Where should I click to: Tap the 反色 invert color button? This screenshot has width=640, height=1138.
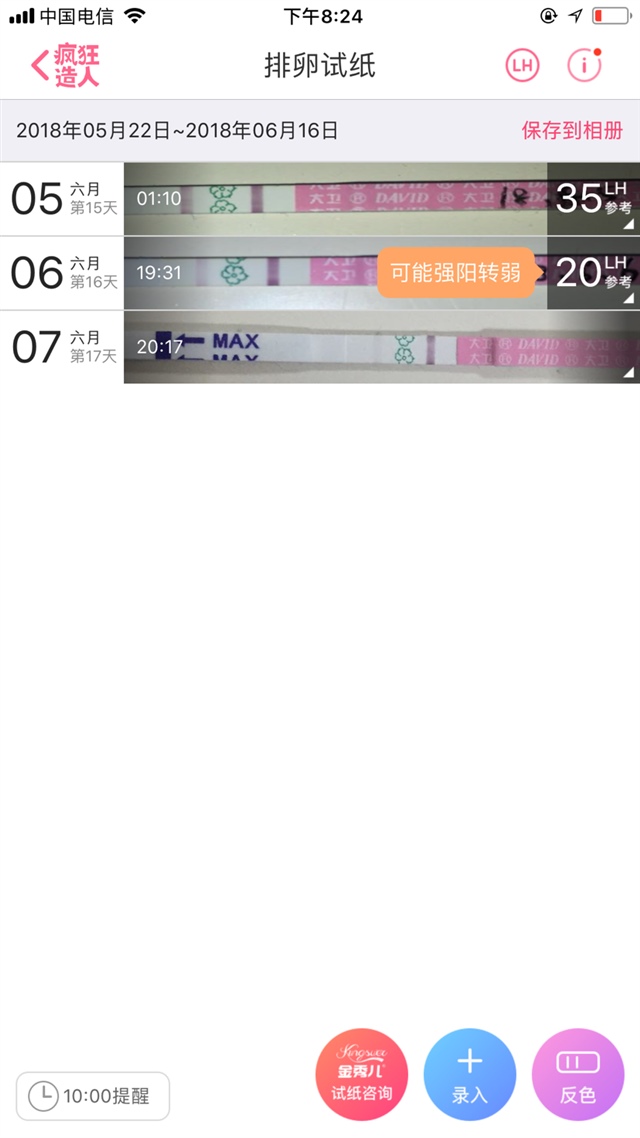(x=577, y=1075)
